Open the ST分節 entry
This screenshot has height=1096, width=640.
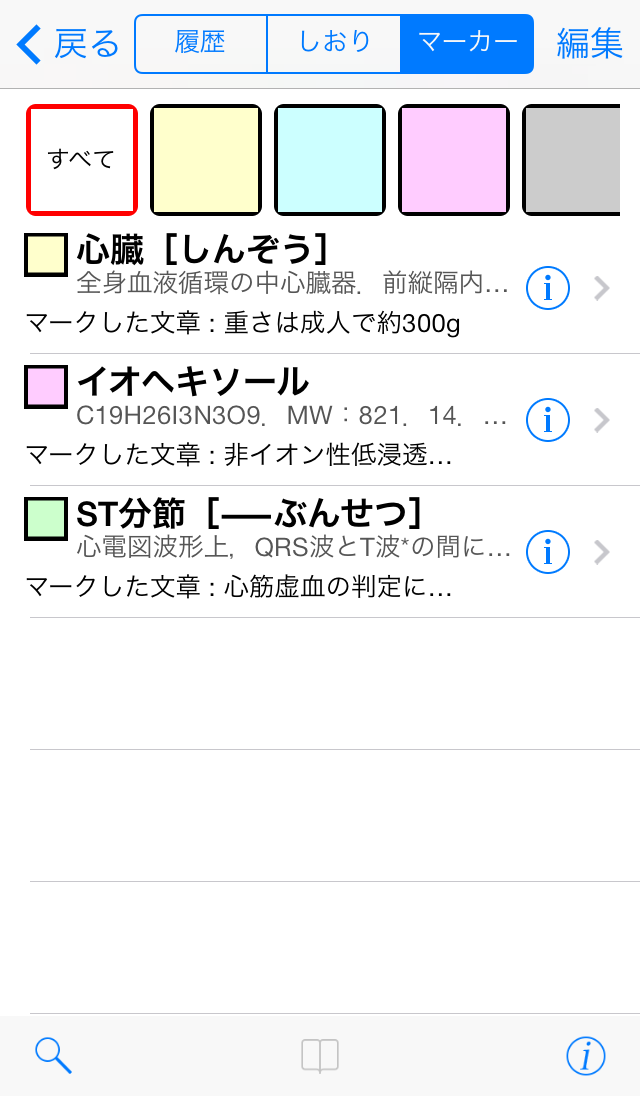(x=270, y=551)
